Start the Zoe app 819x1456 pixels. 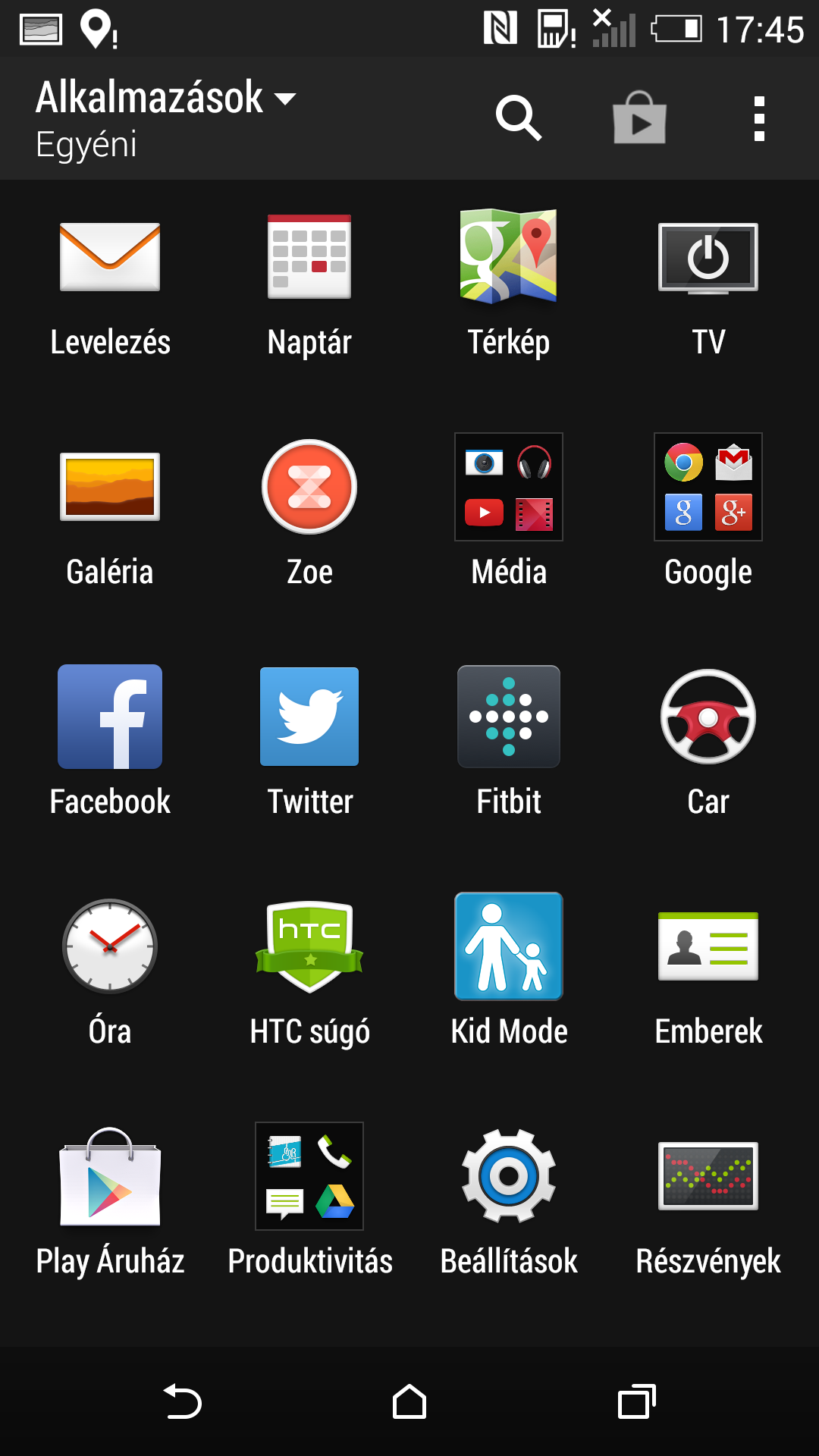(309, 488)
